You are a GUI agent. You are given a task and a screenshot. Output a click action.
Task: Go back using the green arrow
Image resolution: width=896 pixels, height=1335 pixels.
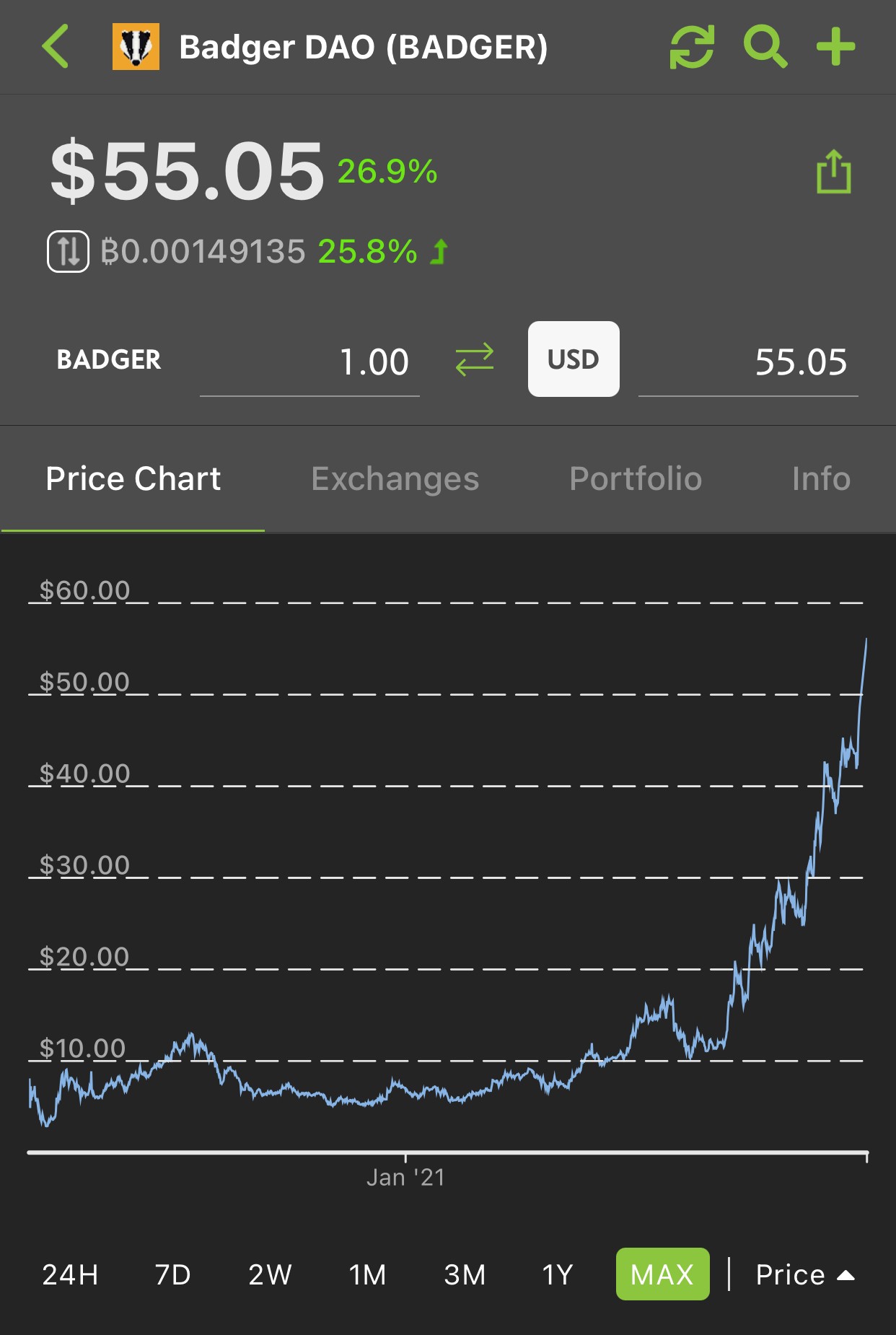click(56, 47)
